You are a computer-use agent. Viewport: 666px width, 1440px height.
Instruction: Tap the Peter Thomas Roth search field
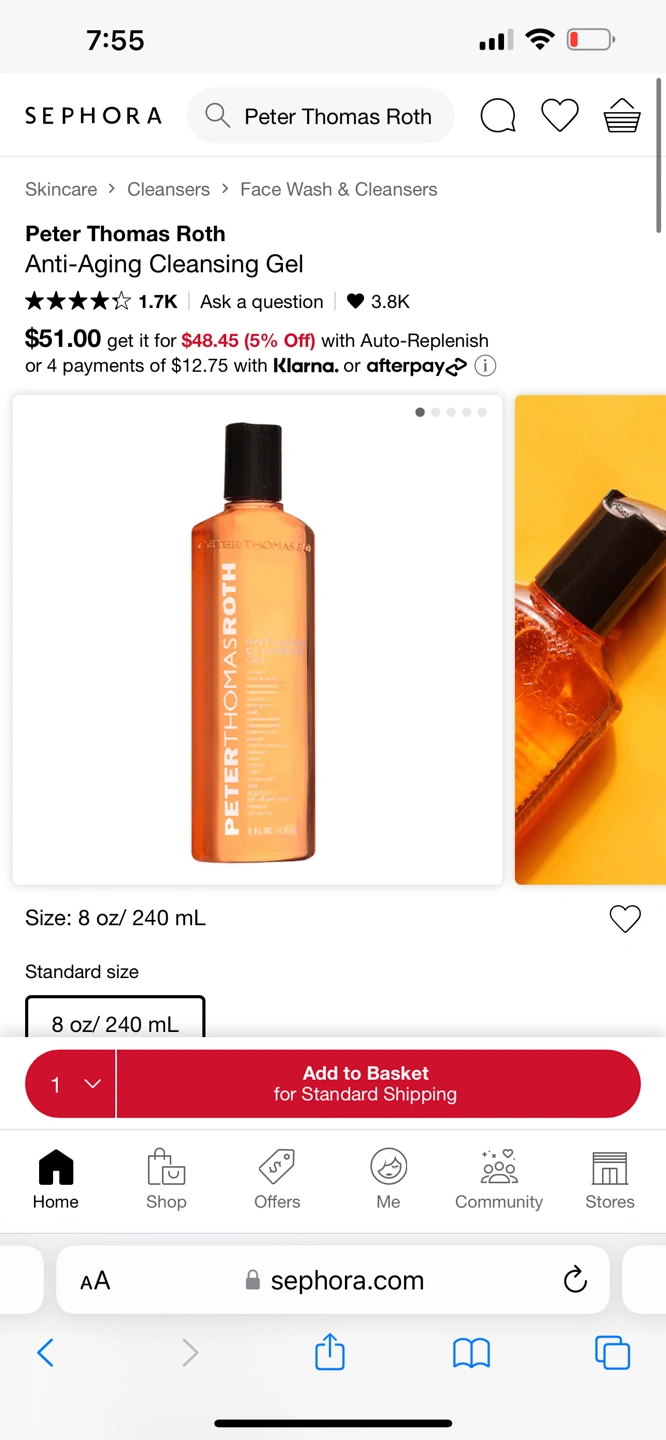pyautogui.click(x=320, y=116)
